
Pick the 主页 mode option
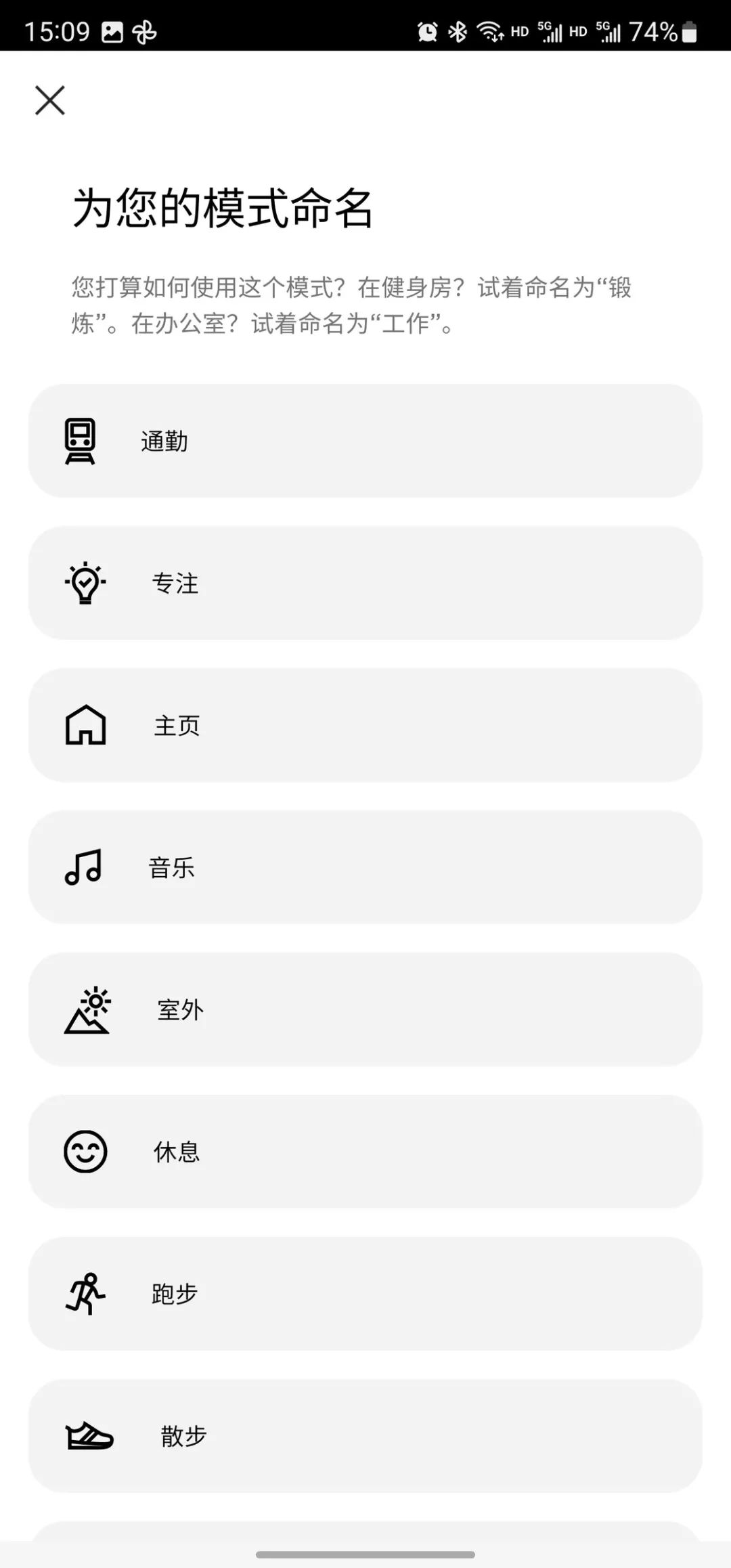[x=365, y=725]
